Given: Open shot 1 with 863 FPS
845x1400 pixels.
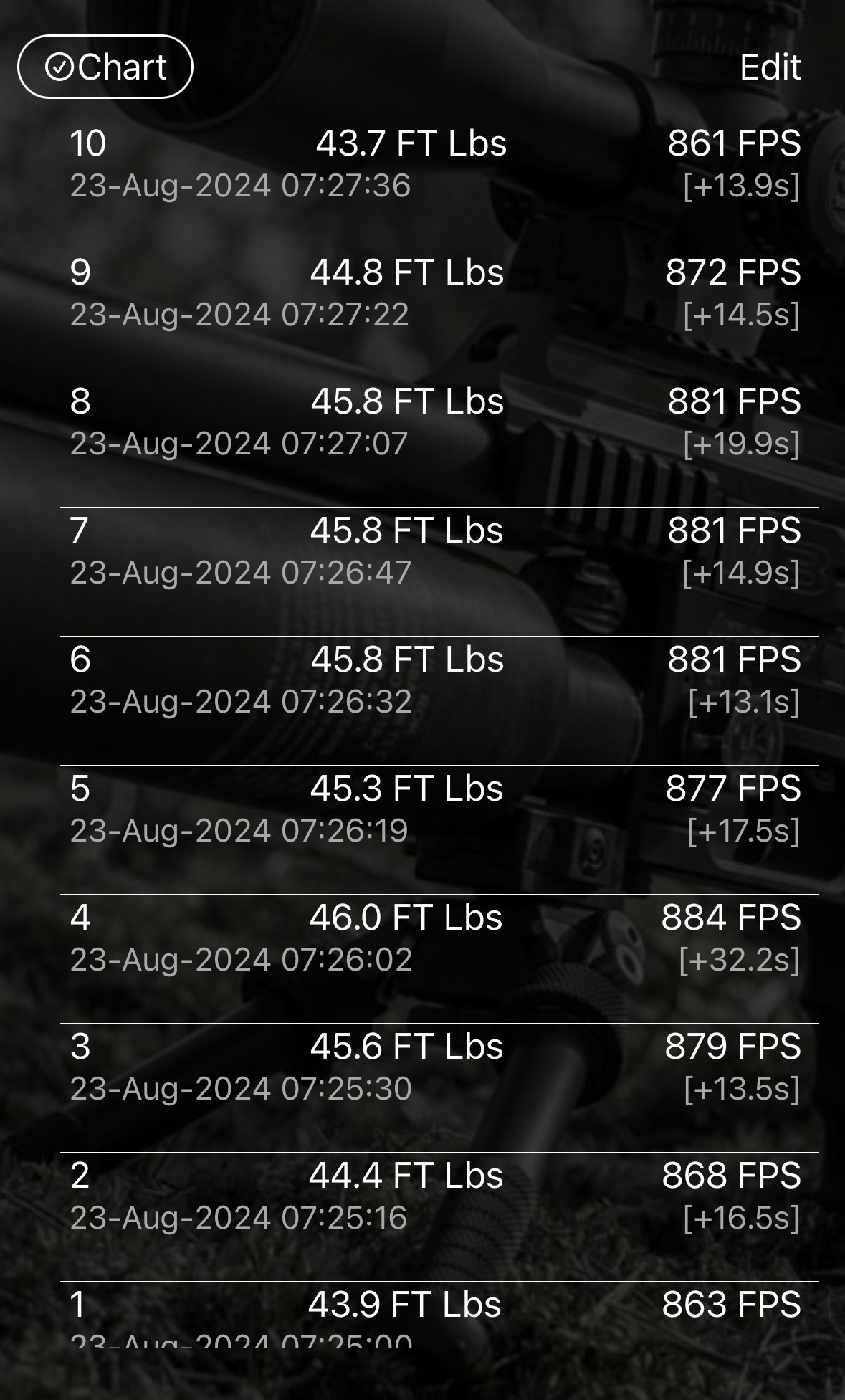Looking at the screenshot, I should [439, 1315].
